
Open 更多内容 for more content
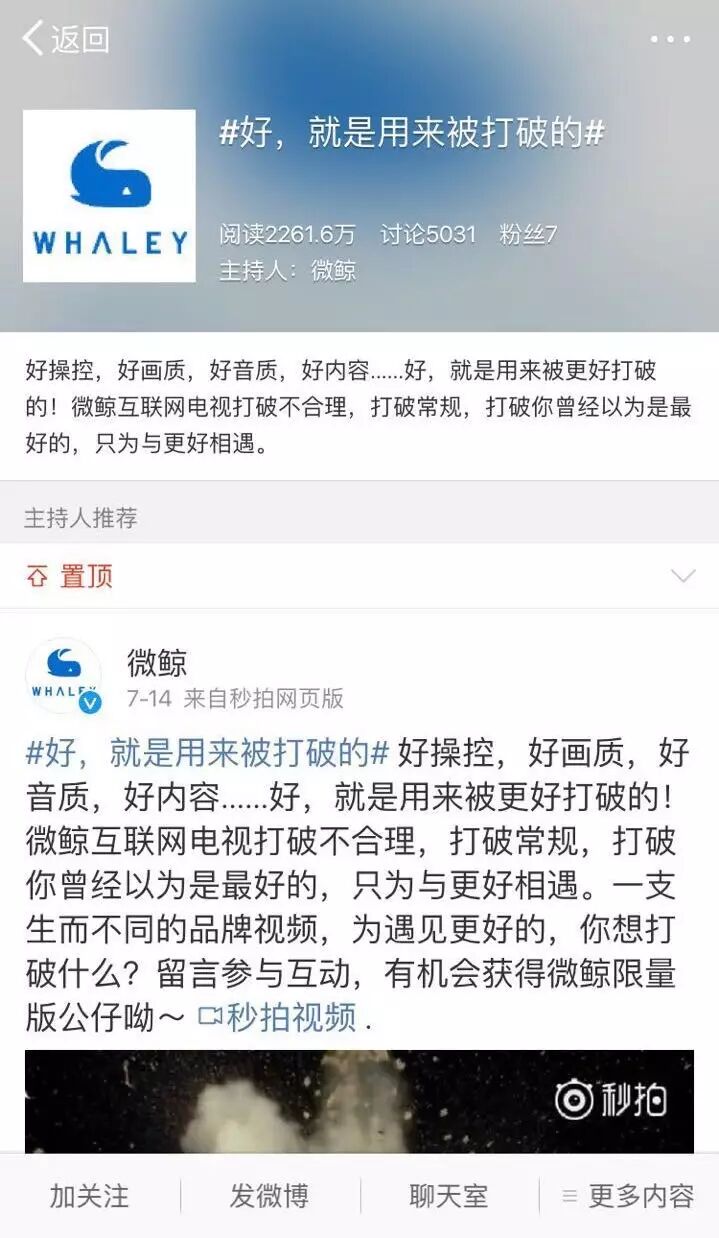click(x=629, y=1196)
